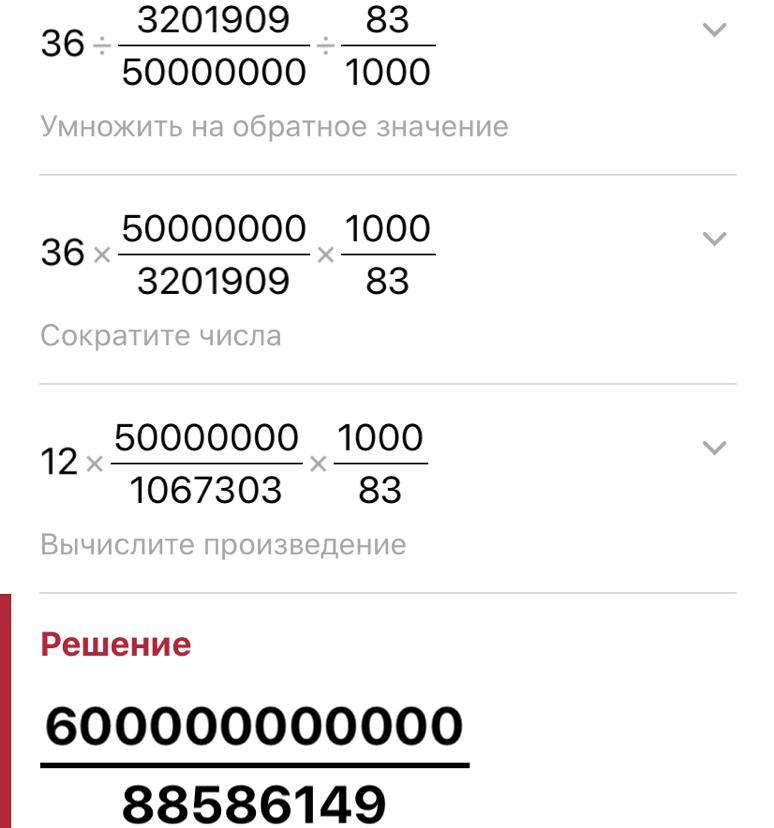
Task: Expand the step 'Умножить на обратное значение'
Action: [x=713, y=31]
